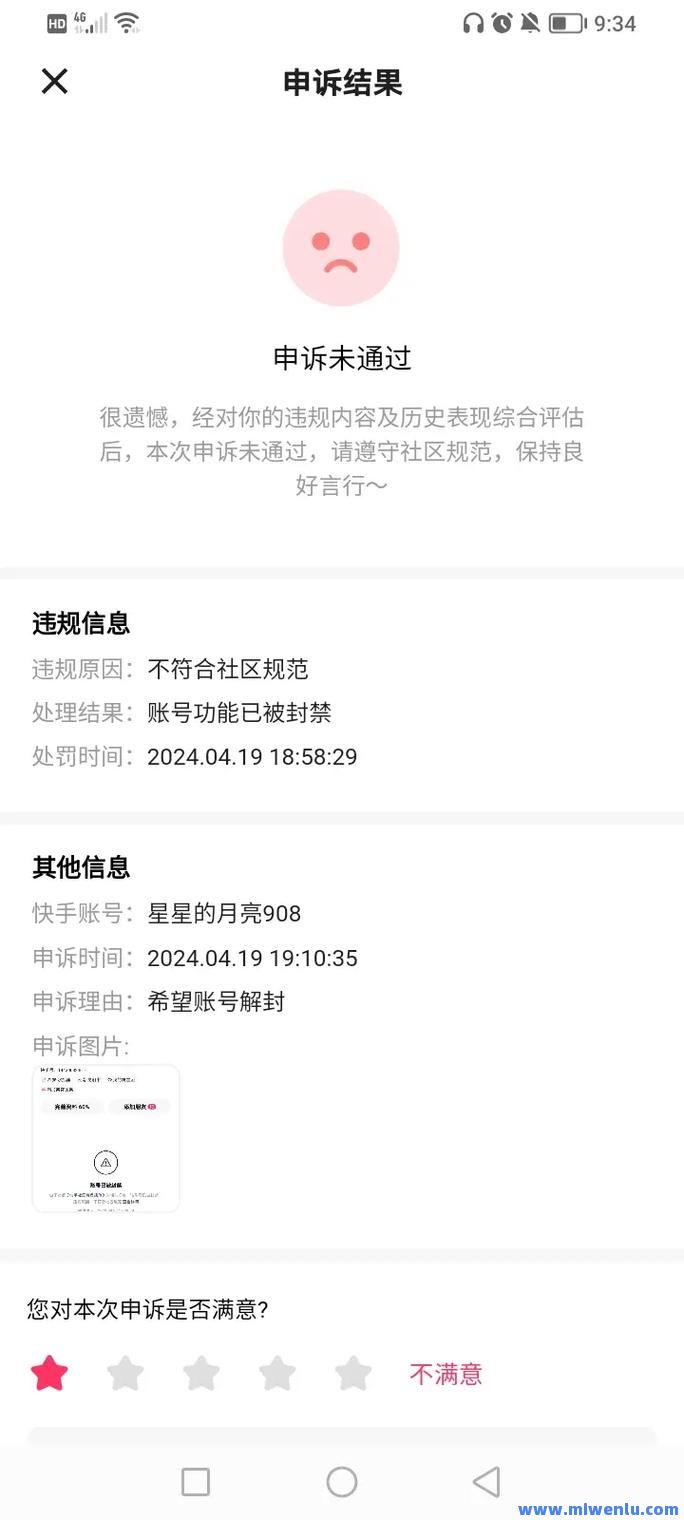The width and height of the screenshot is (684, 1520).
Task: Close the 申诉结果 page
Action: point(54,81)
